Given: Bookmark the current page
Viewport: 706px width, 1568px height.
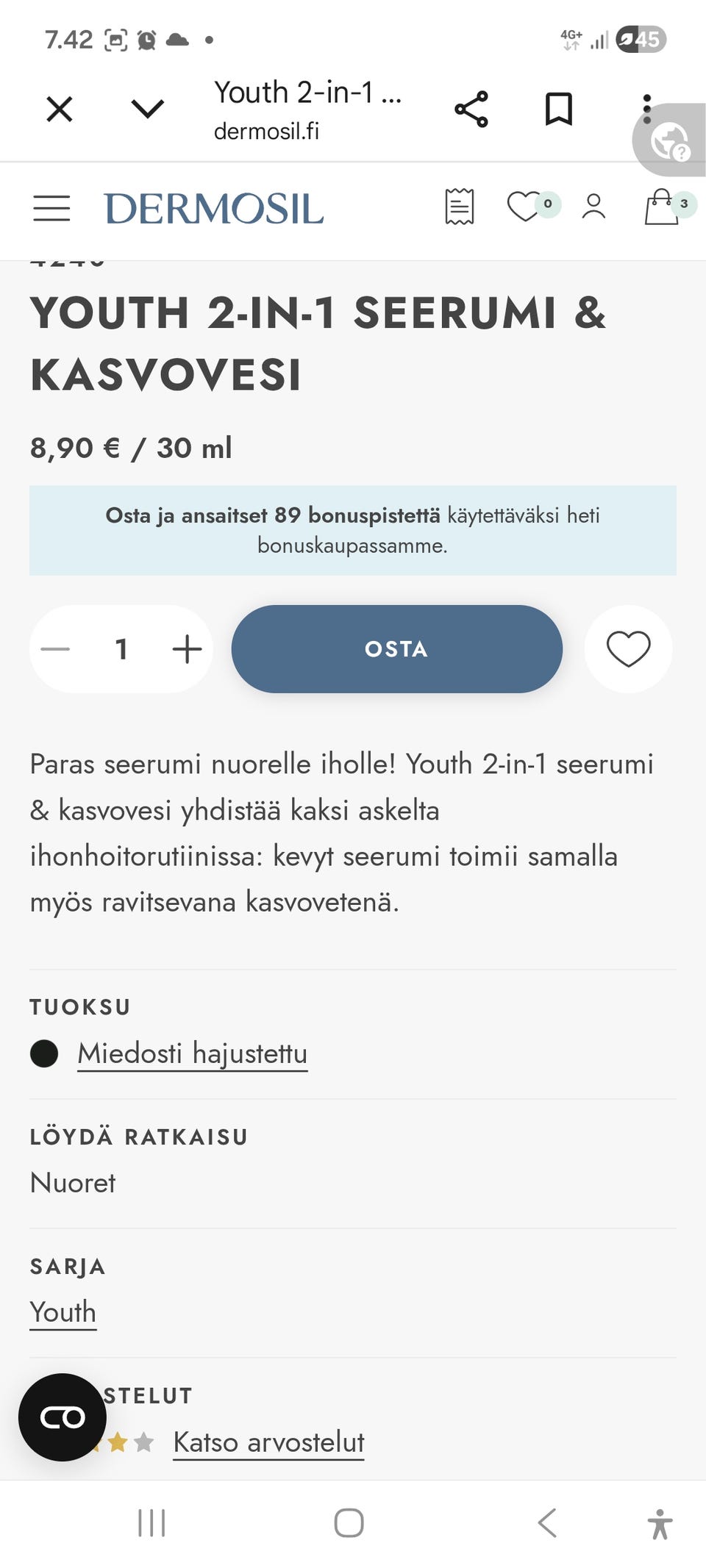Looking at the screenshot, I should click(558, 109).
